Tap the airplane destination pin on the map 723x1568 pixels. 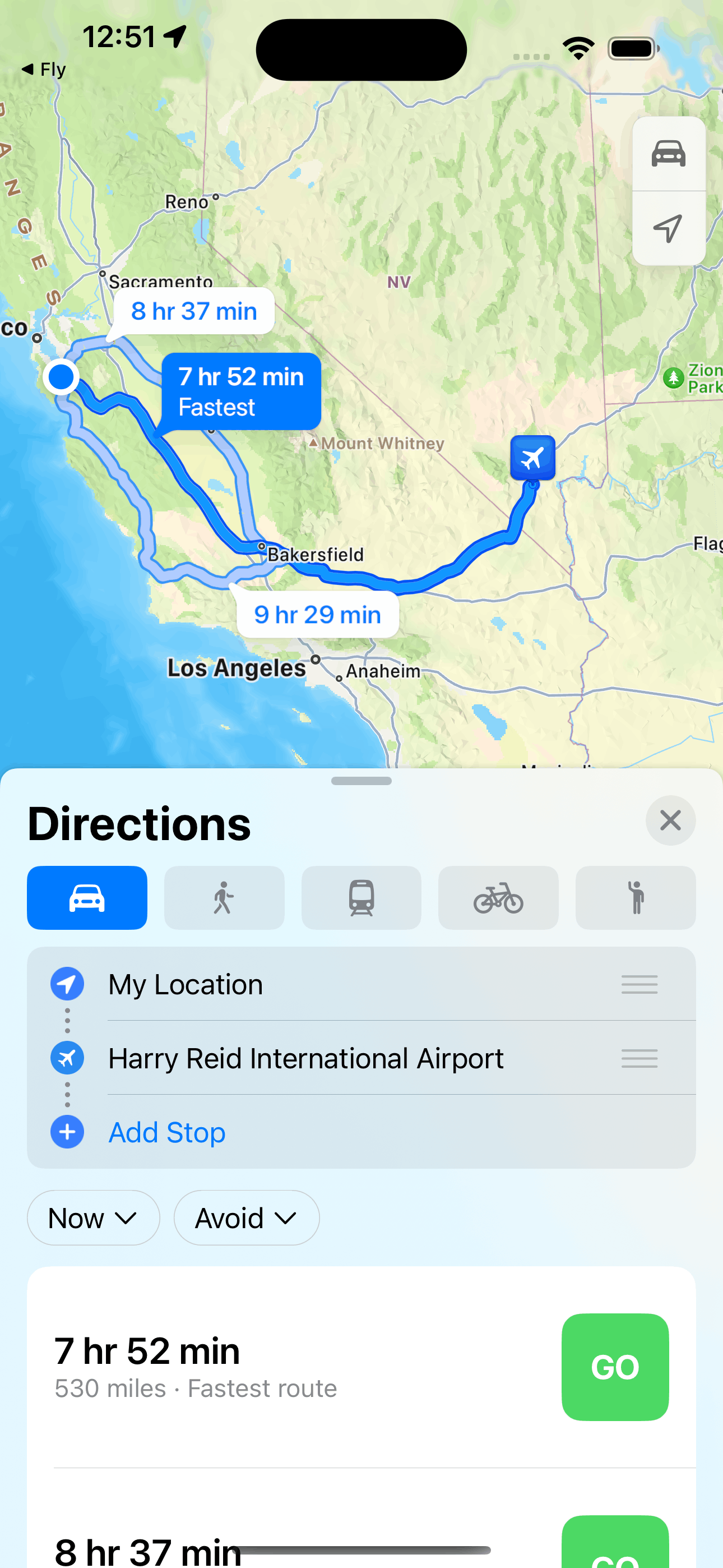coord(532,457)
